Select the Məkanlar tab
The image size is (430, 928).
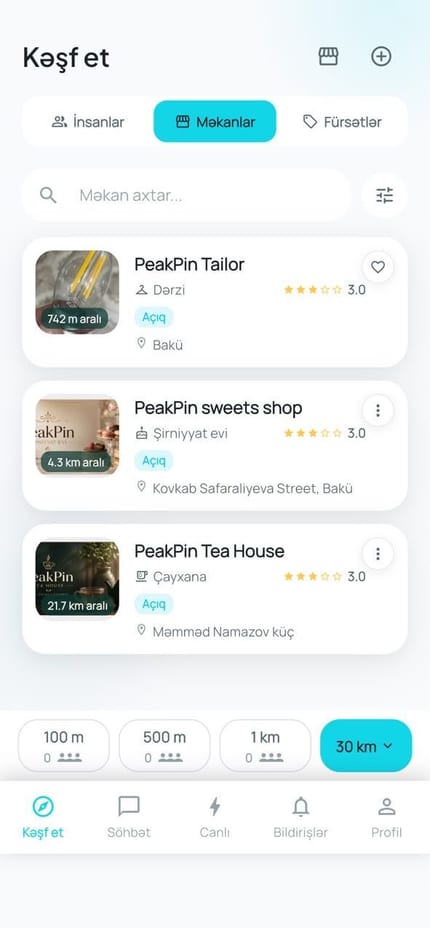(x=215, y=122)
